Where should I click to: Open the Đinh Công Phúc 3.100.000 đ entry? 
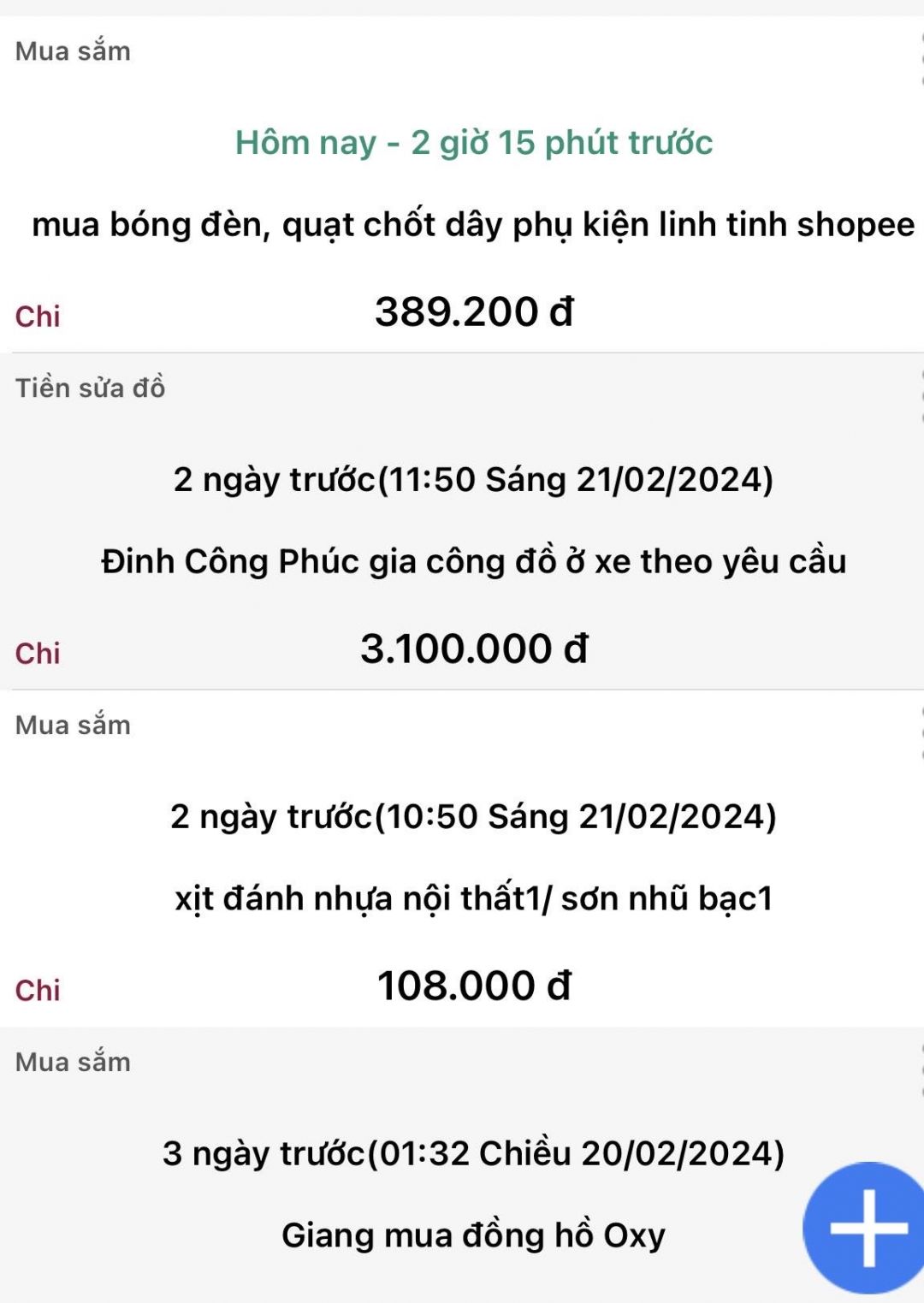[x=473, y=562]
